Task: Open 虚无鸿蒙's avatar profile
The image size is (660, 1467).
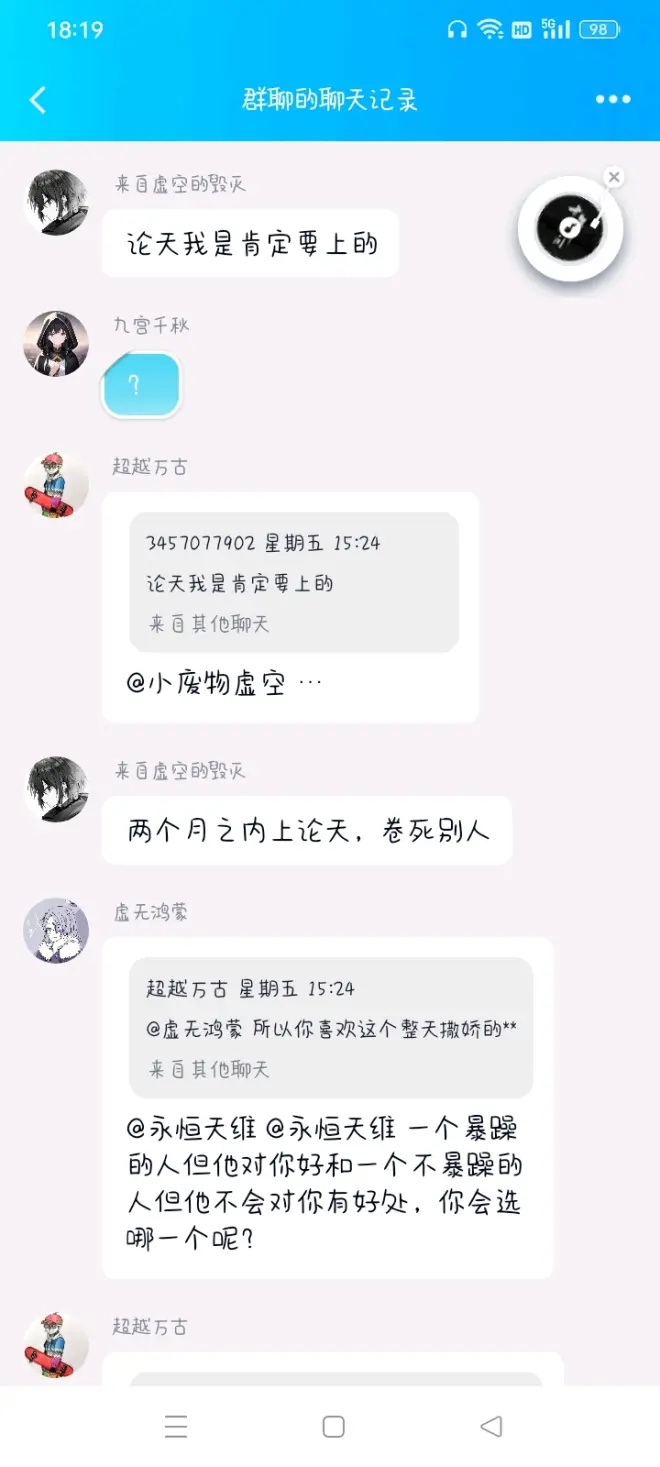Action: (x=56, y=930)
